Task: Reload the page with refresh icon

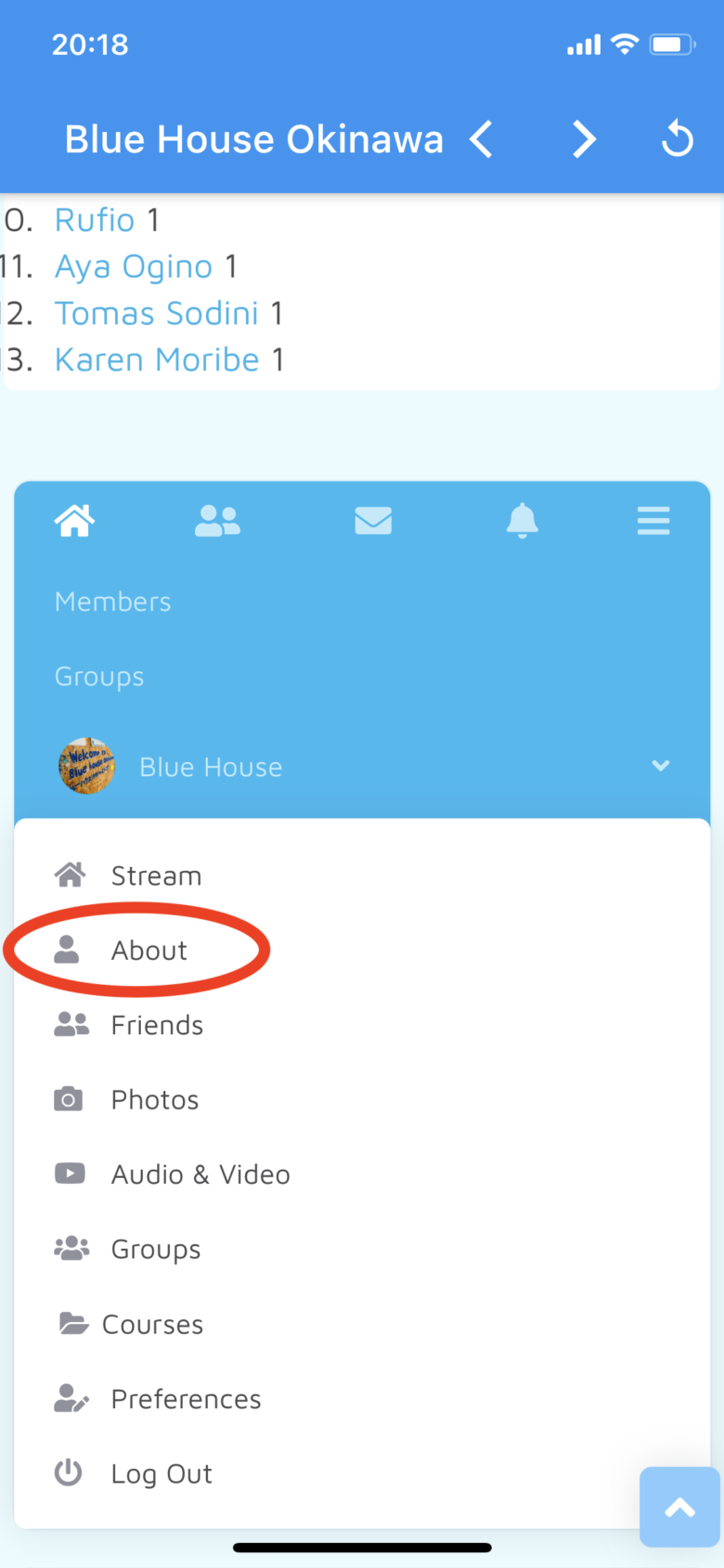Action: tap(677, 140)
